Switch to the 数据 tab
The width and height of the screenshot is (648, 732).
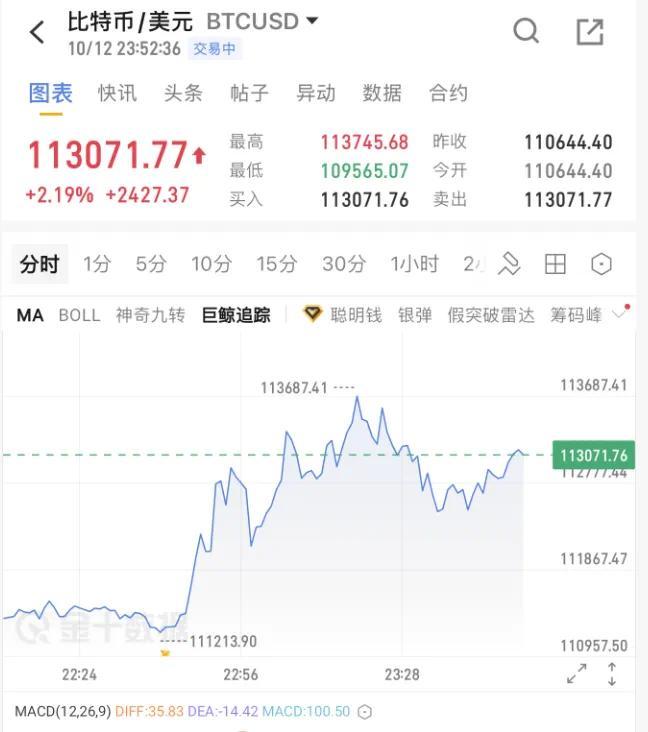382,93
